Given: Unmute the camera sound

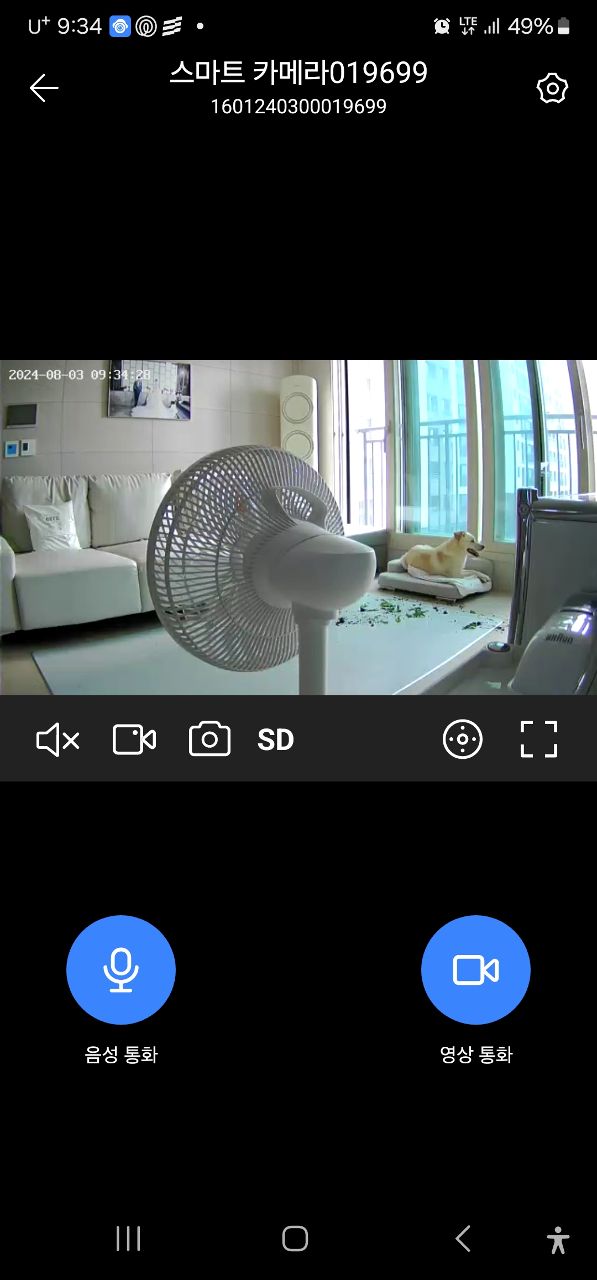Looking at the screenshot, I should 58,740.
